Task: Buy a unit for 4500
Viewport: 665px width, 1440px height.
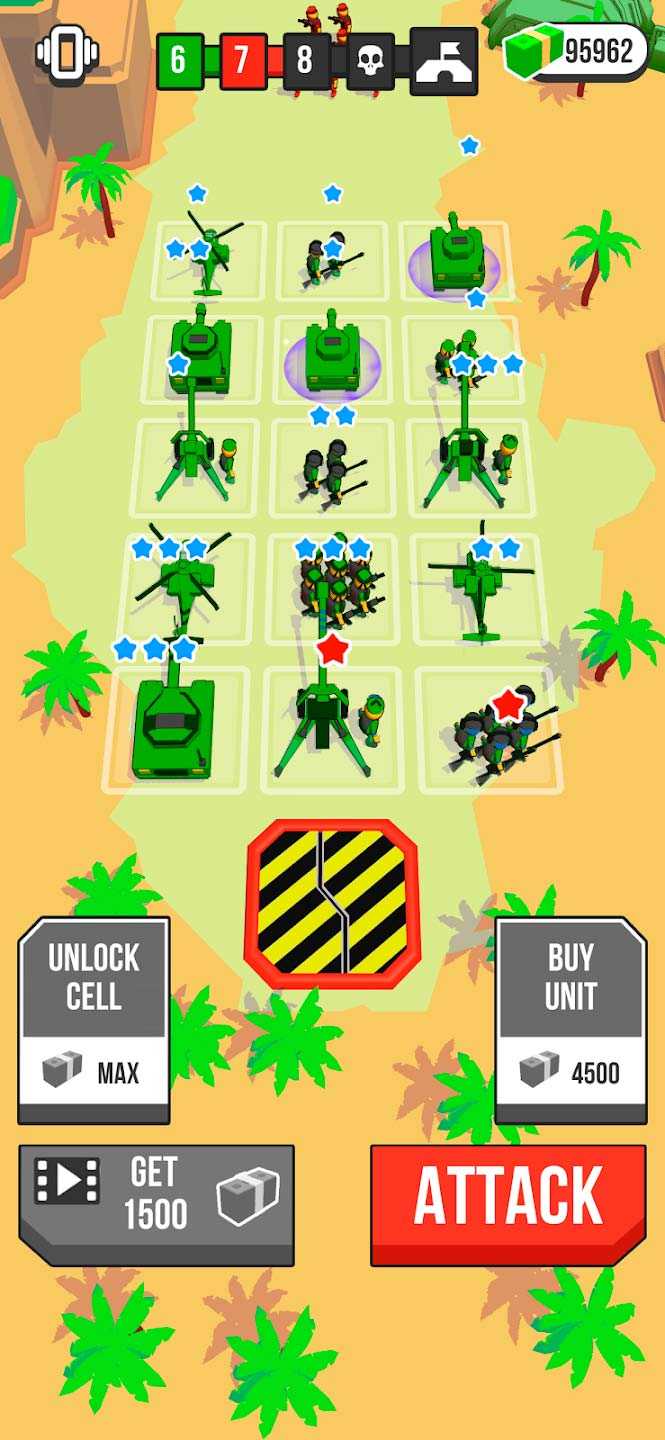Action: 571,1020
